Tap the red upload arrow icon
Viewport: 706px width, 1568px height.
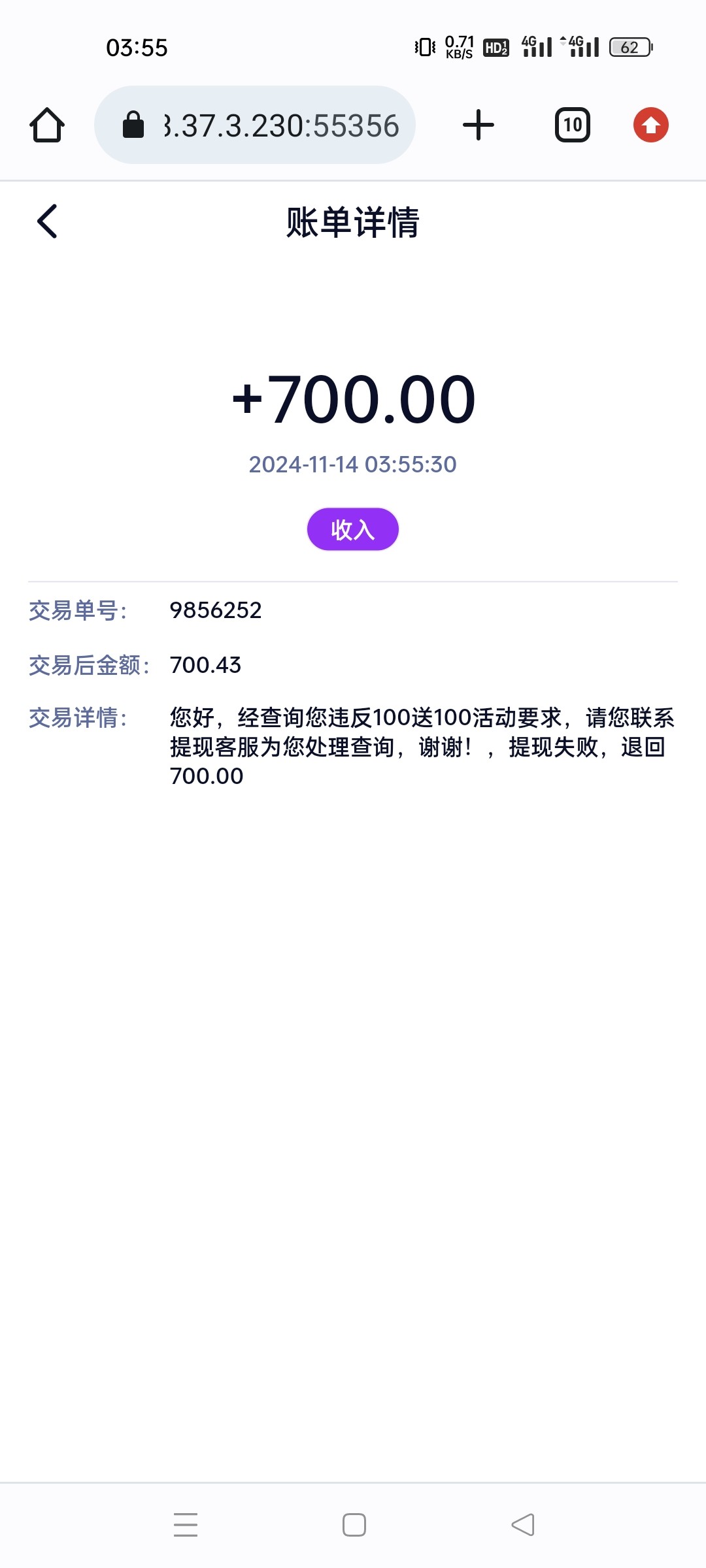pos(650,125)
